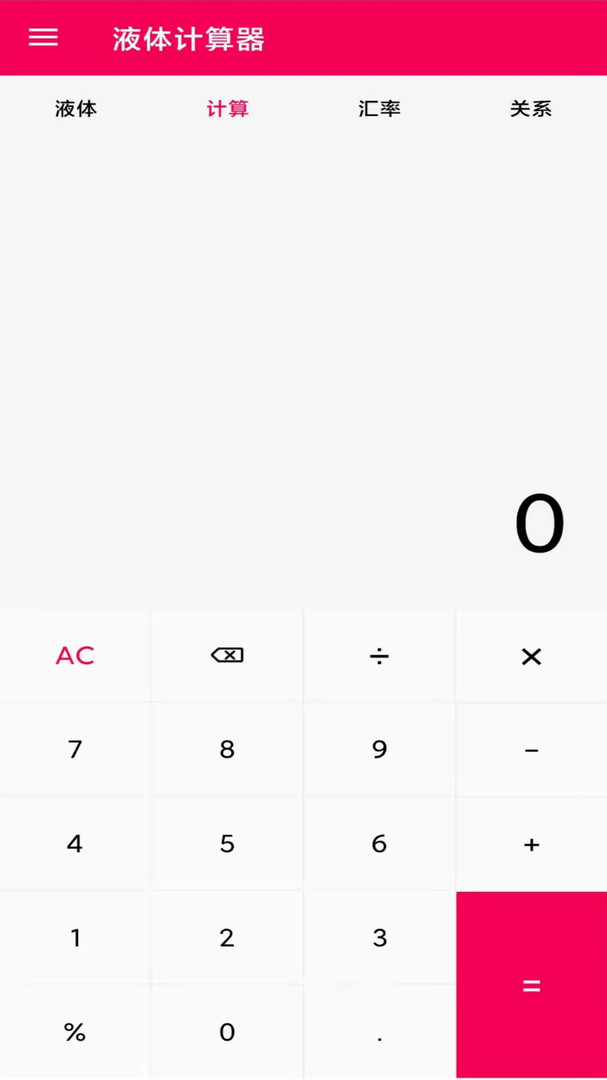Open the 关系 tab
The height and width of the screenshot is (1080, 607).
pyautogui.click(x=531, y=109)
